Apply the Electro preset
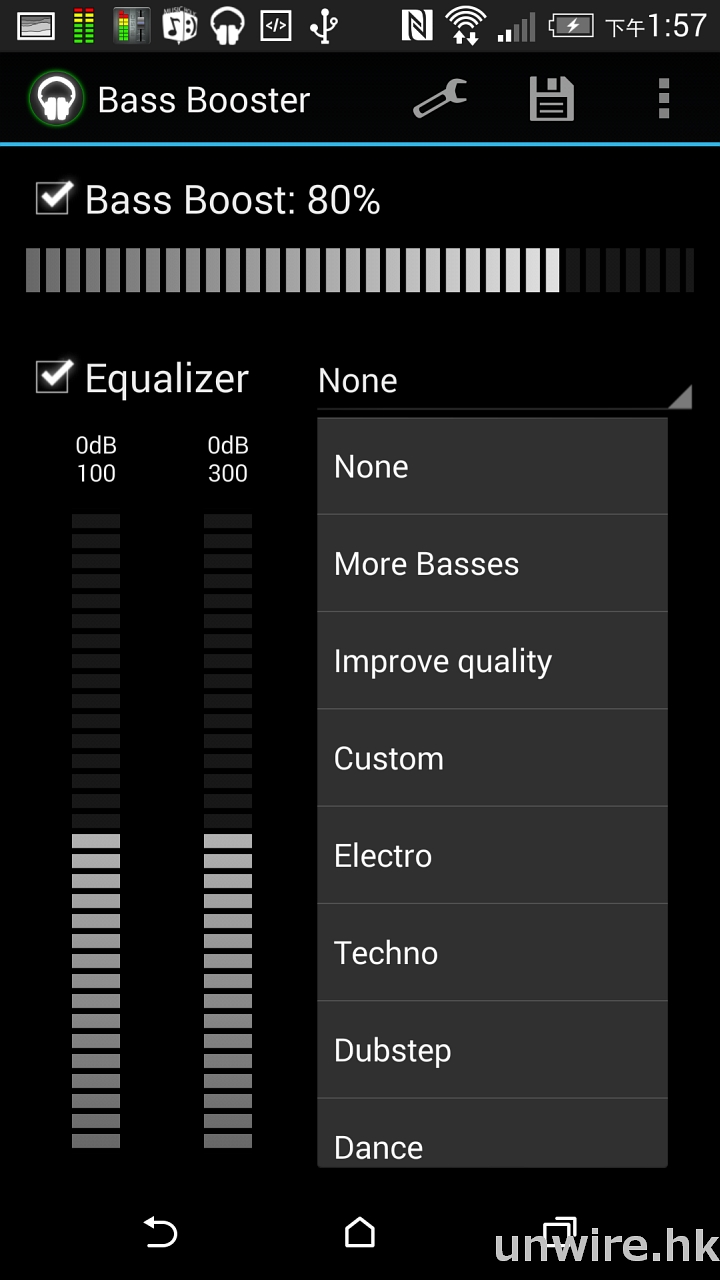Viewport: 720px width, 1280px height. (x=492, y=855)
